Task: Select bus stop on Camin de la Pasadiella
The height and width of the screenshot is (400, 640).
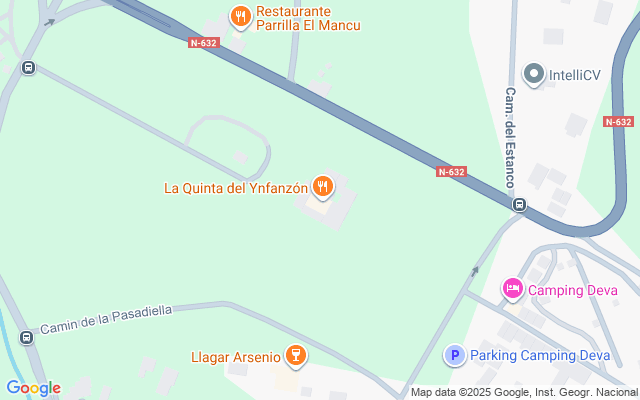Action: click(x=26, y=336)
